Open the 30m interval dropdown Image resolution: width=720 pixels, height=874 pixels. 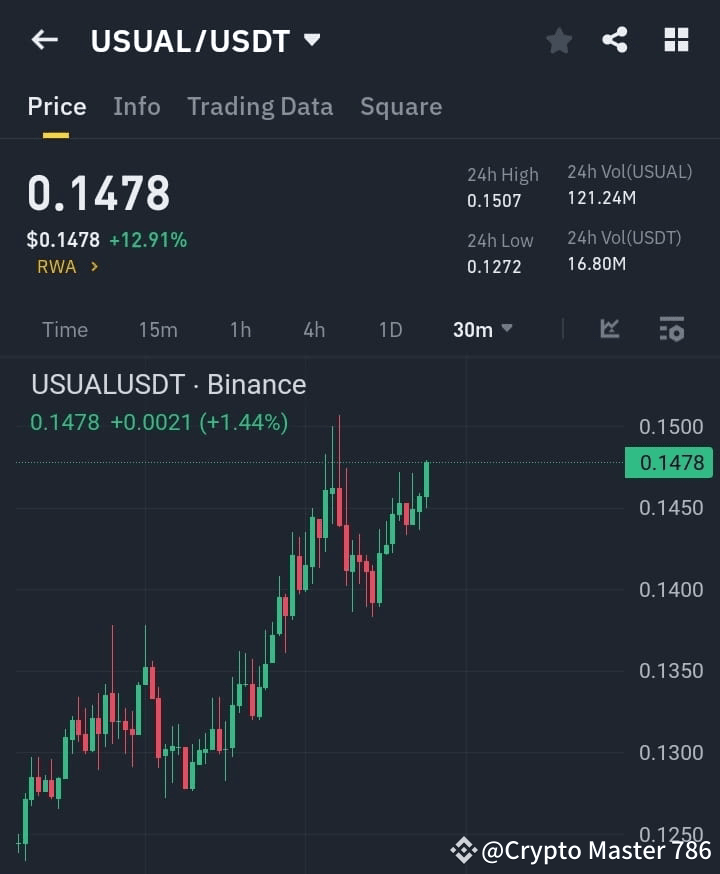tap(482, 329)
